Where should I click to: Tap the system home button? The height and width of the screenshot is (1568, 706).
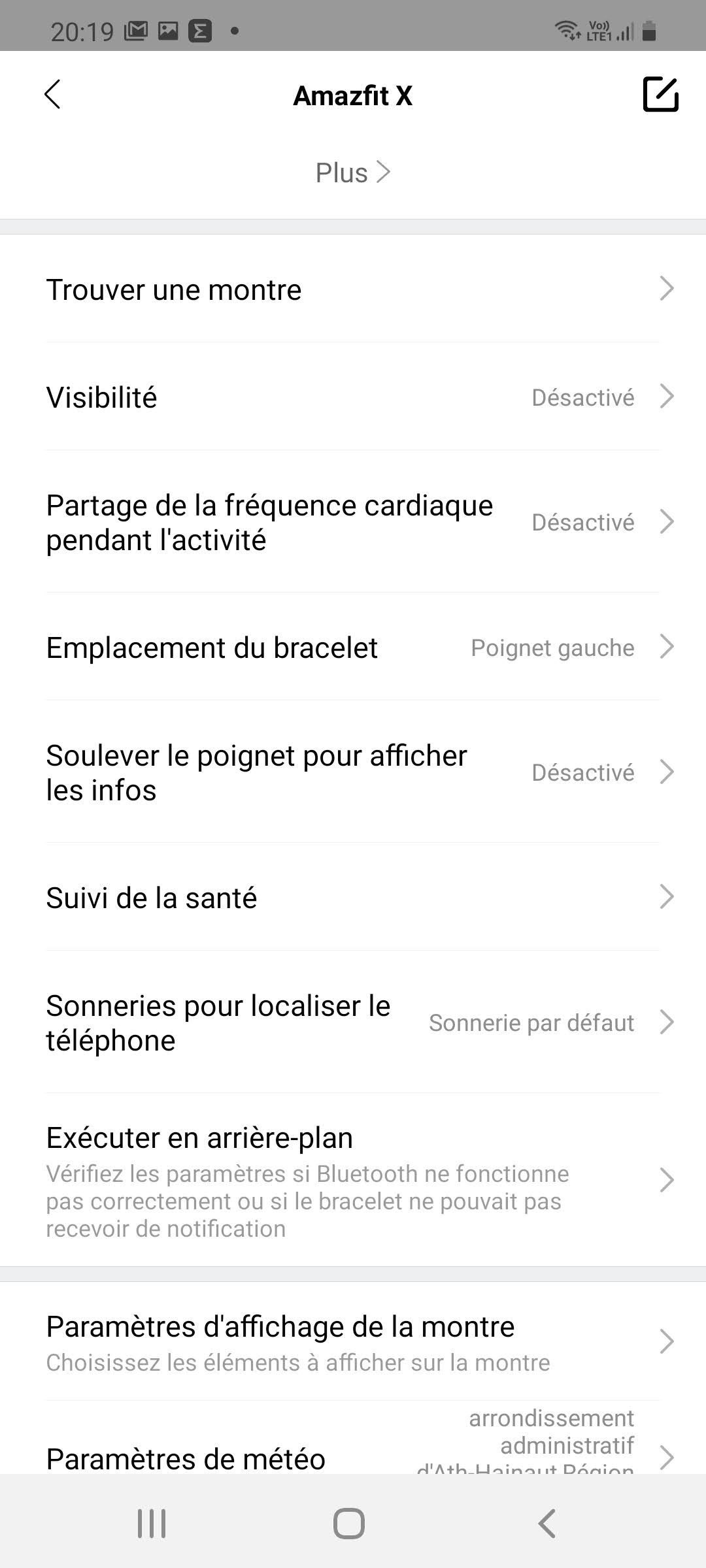pos(349,1523)
